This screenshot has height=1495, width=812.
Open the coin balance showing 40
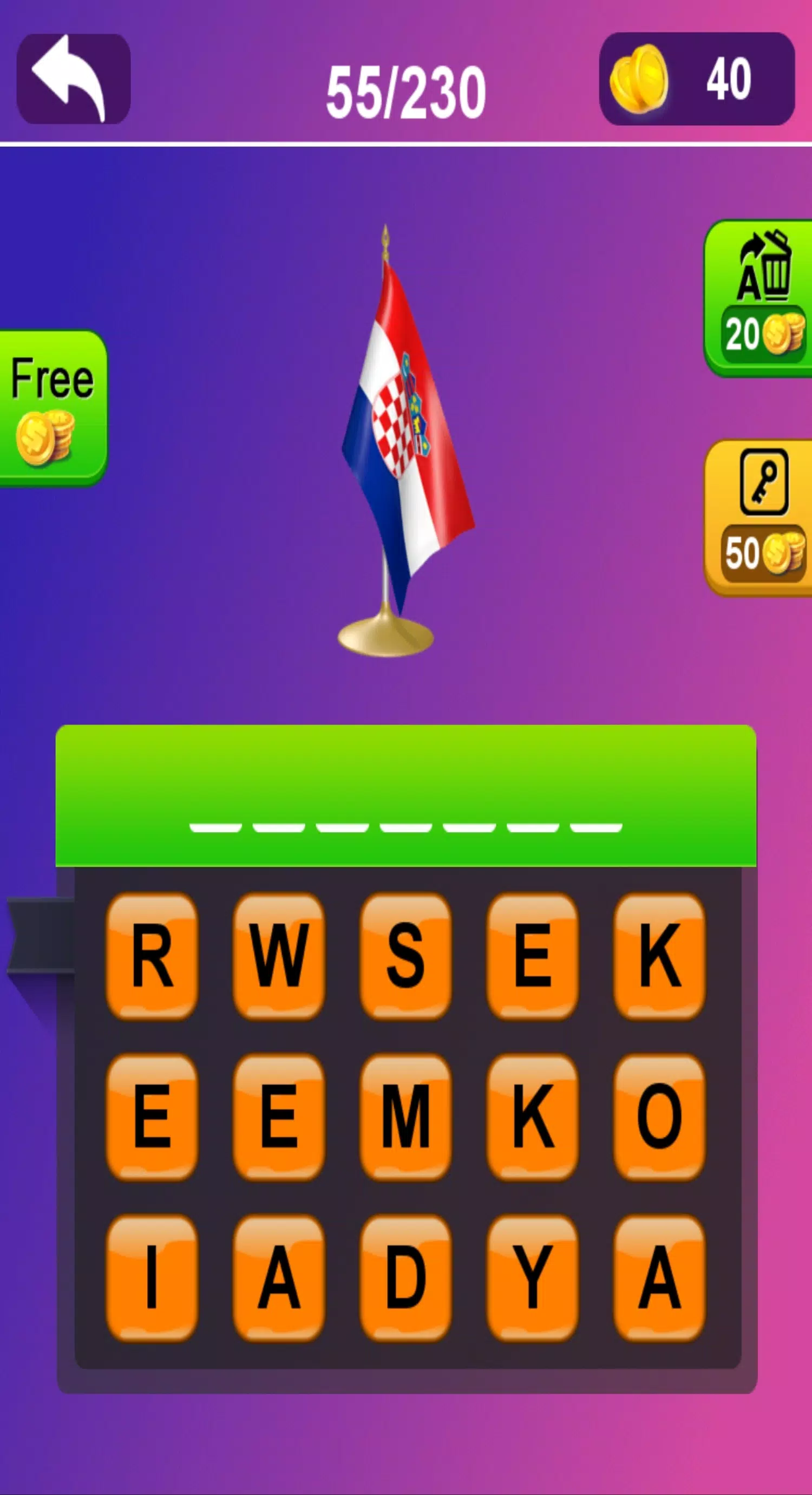click(697, 79)
